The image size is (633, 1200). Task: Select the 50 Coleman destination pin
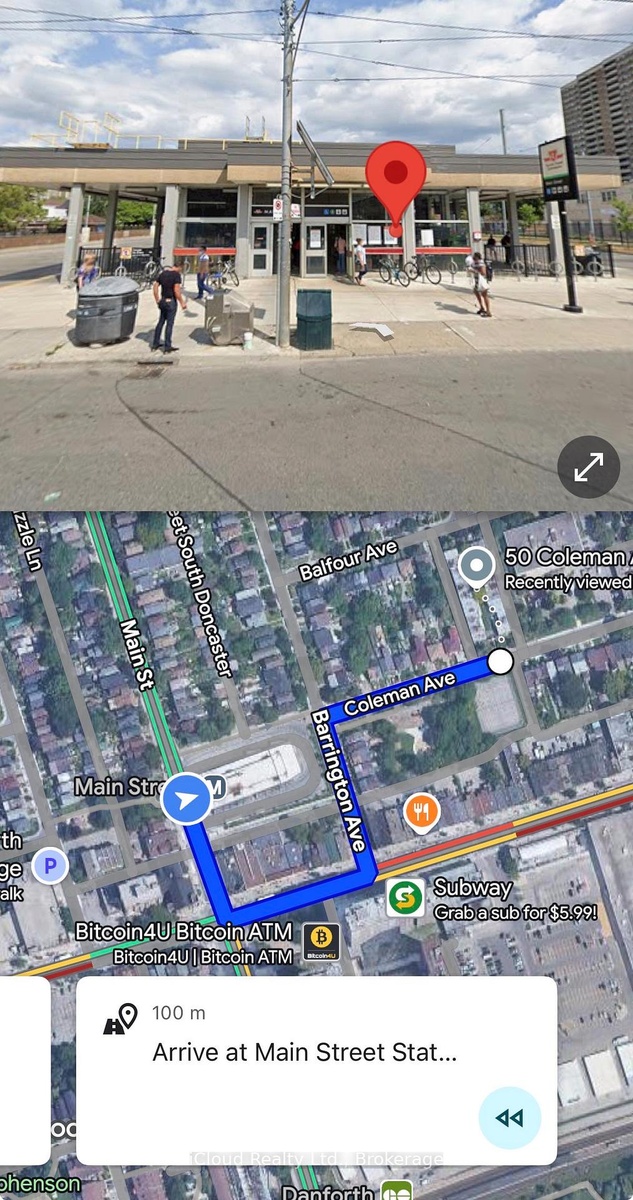476,567
